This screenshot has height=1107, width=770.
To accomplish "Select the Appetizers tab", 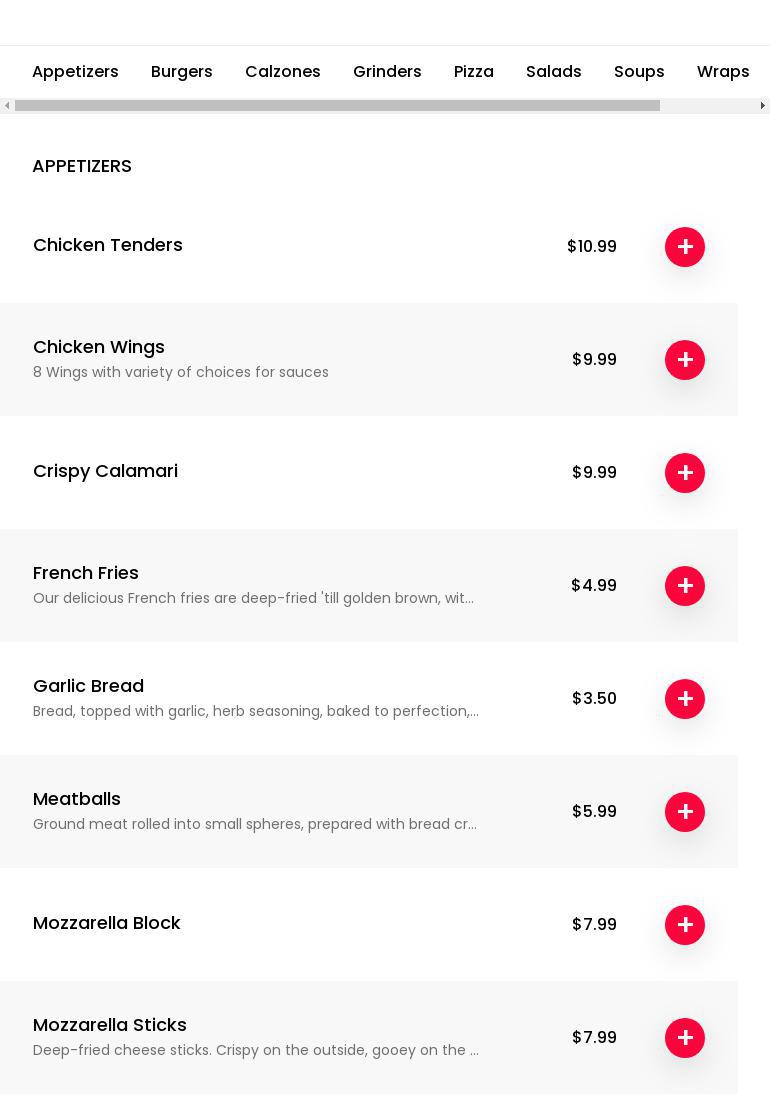I will tap(75, 72).
